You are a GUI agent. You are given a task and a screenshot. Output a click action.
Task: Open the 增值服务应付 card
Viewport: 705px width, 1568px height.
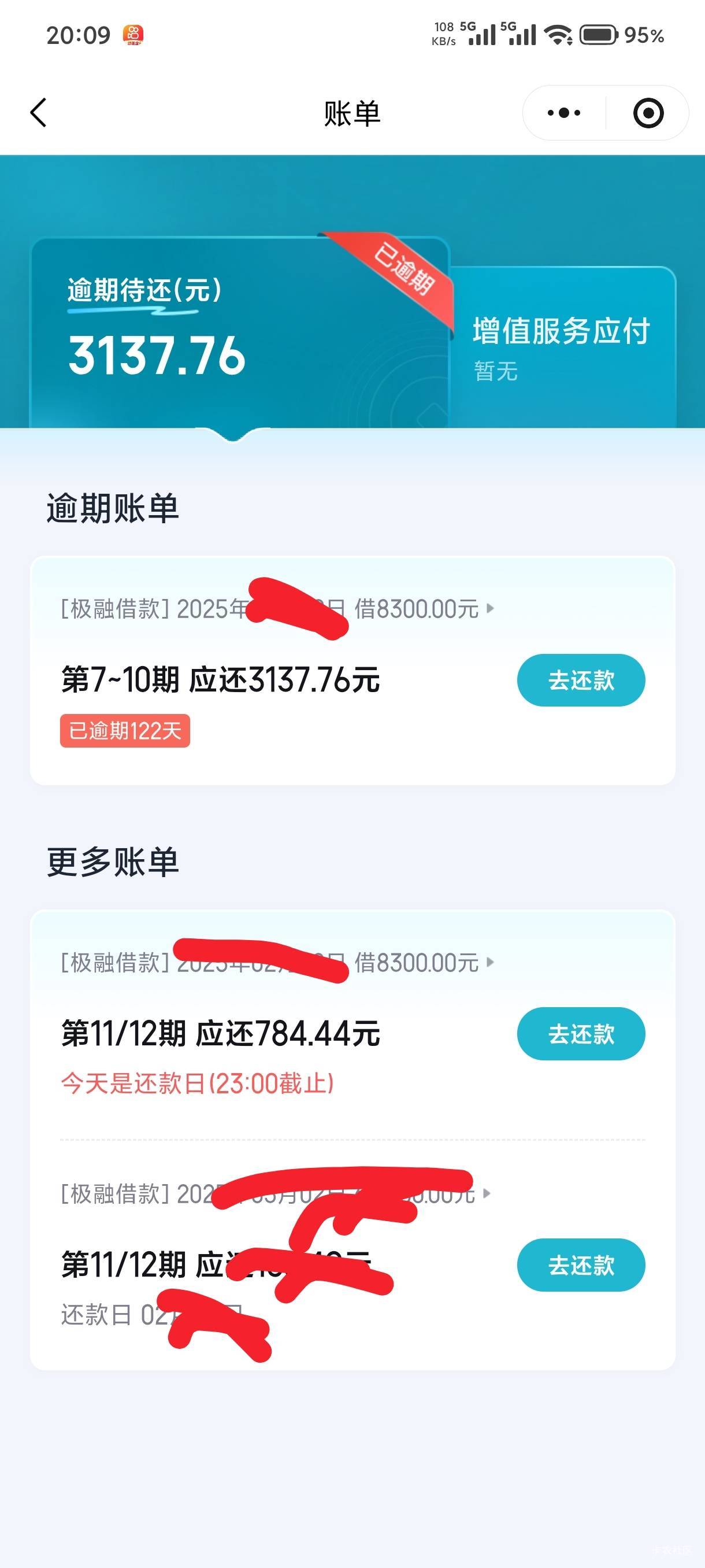pos(562,347)
